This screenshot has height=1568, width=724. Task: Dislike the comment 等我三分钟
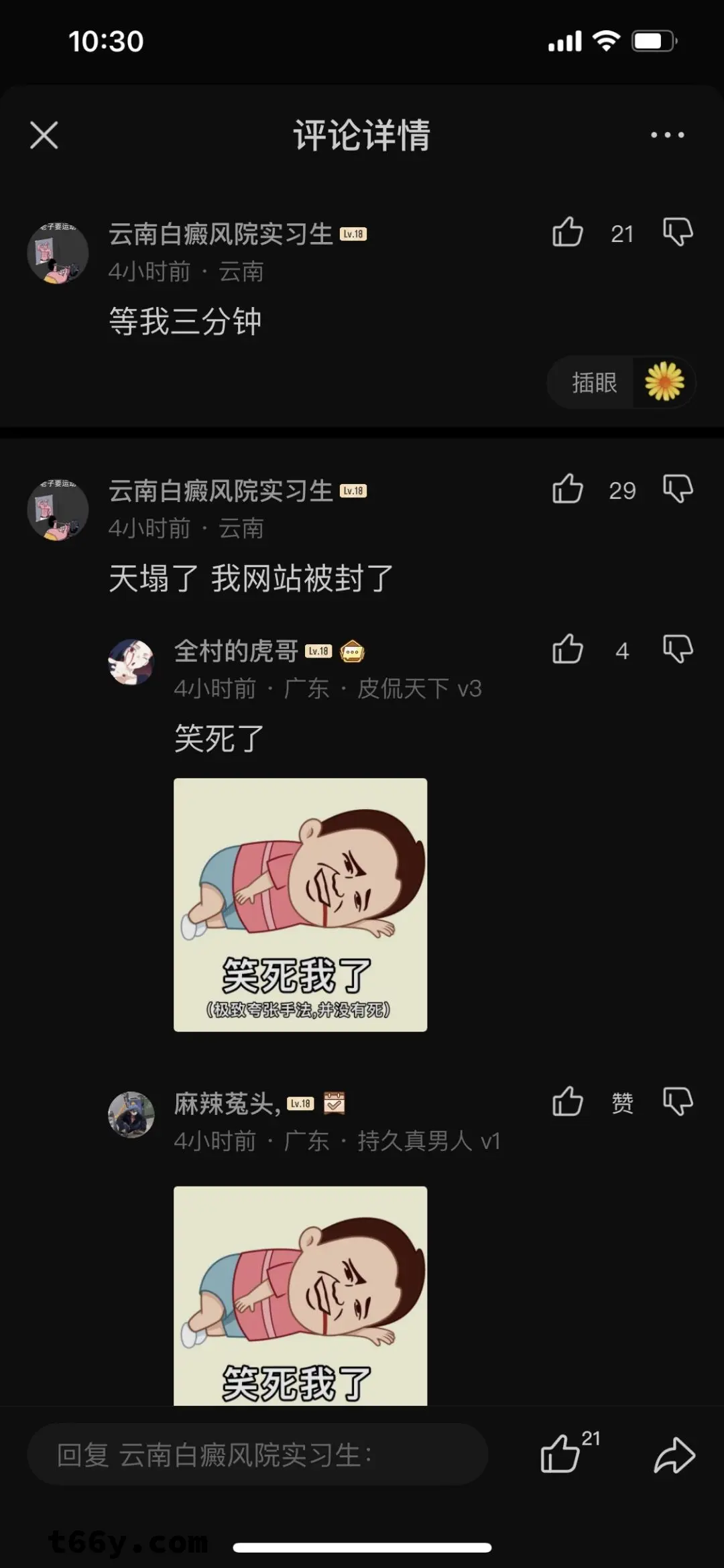click(678, 233)
